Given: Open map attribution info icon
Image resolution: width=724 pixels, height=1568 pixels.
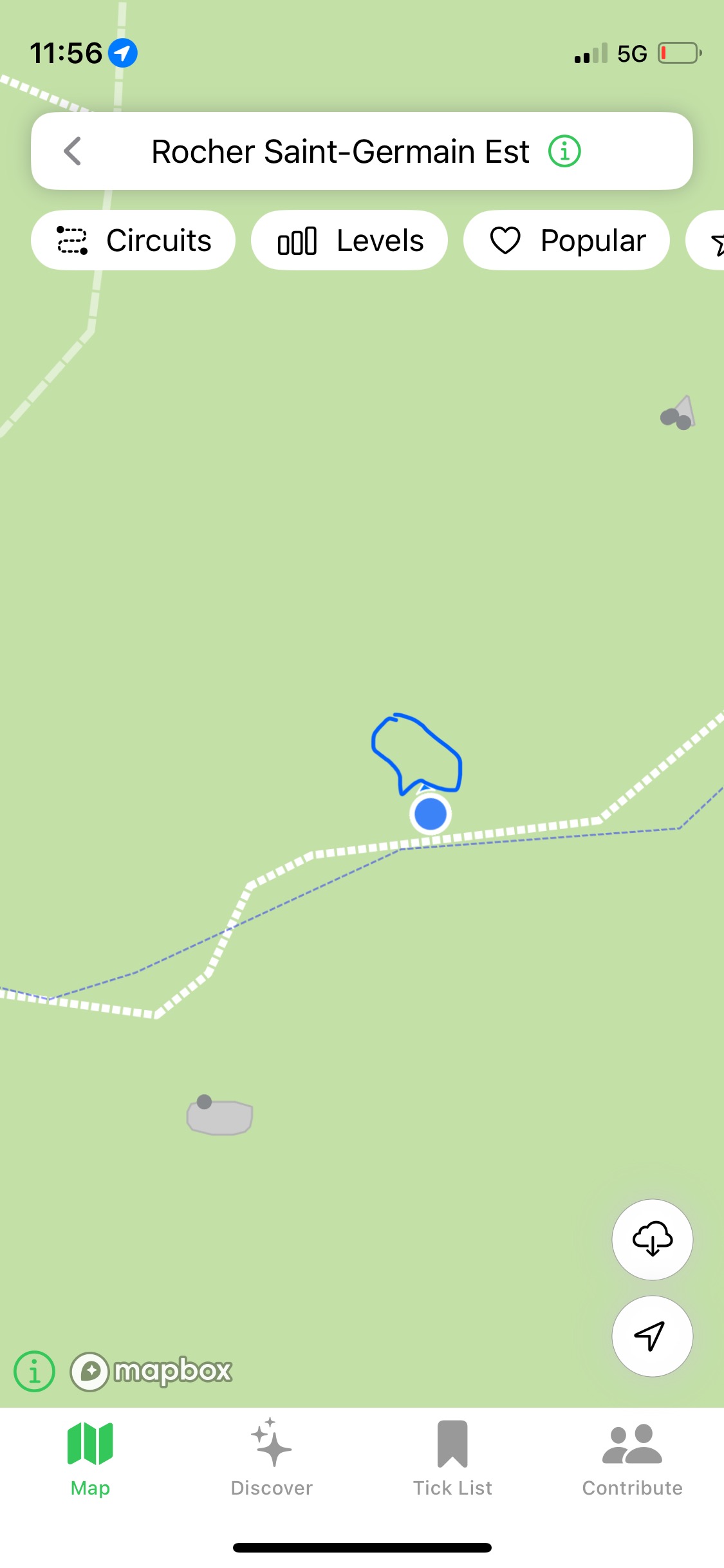Looking at the screenshot, I should (34, 1371).
